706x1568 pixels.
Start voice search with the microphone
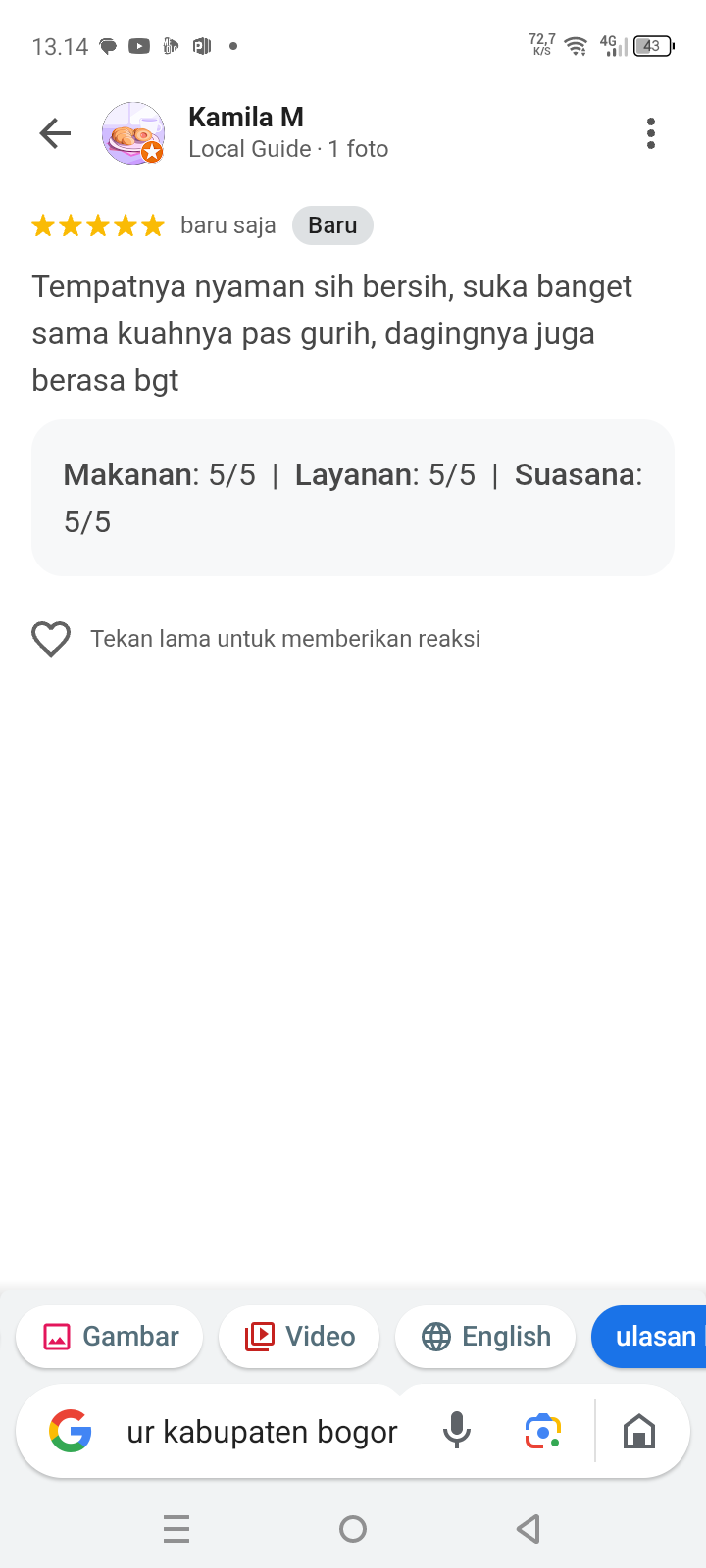[457, 1432]
